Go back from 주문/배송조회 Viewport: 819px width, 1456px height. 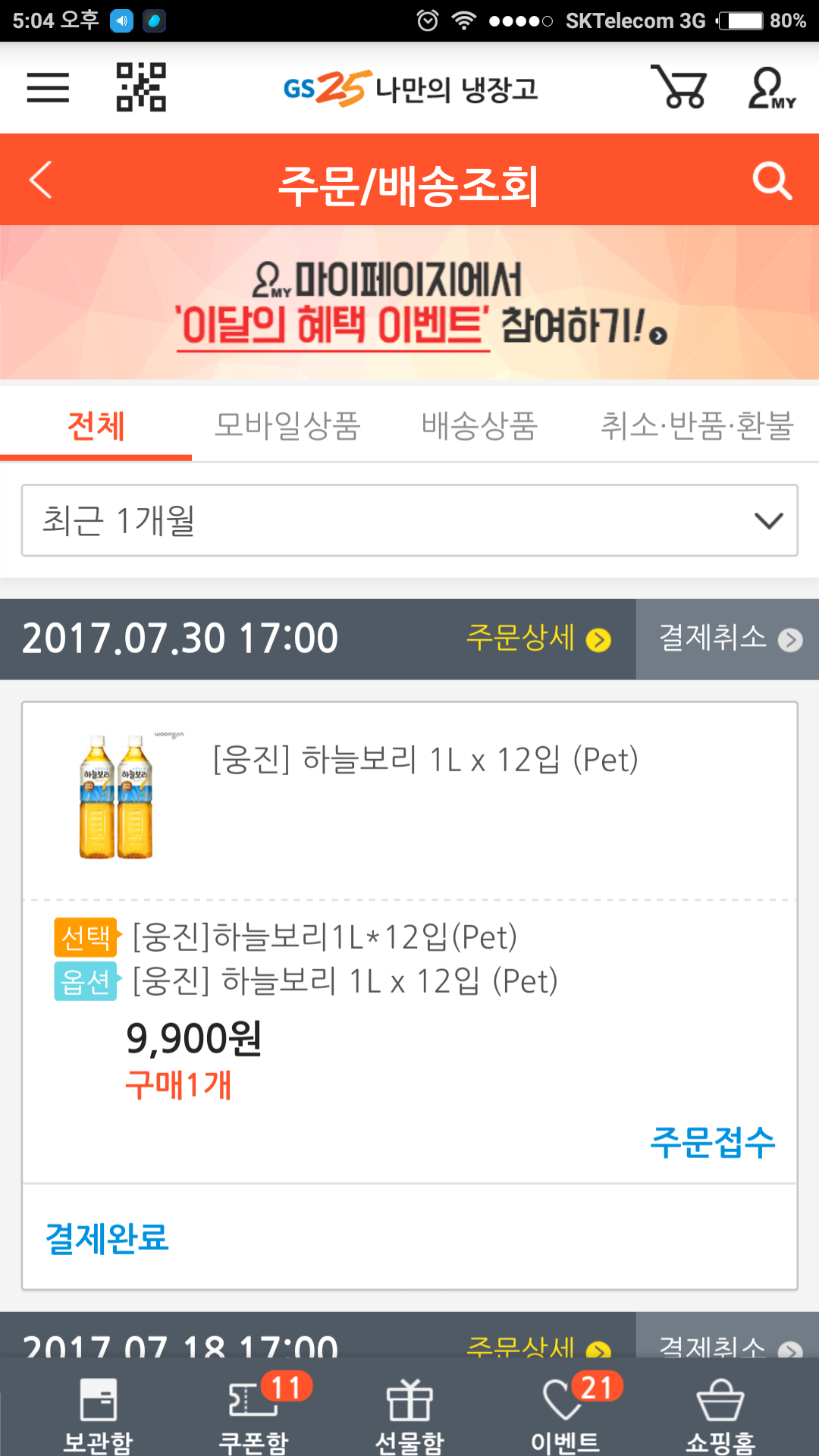point(41,180)
